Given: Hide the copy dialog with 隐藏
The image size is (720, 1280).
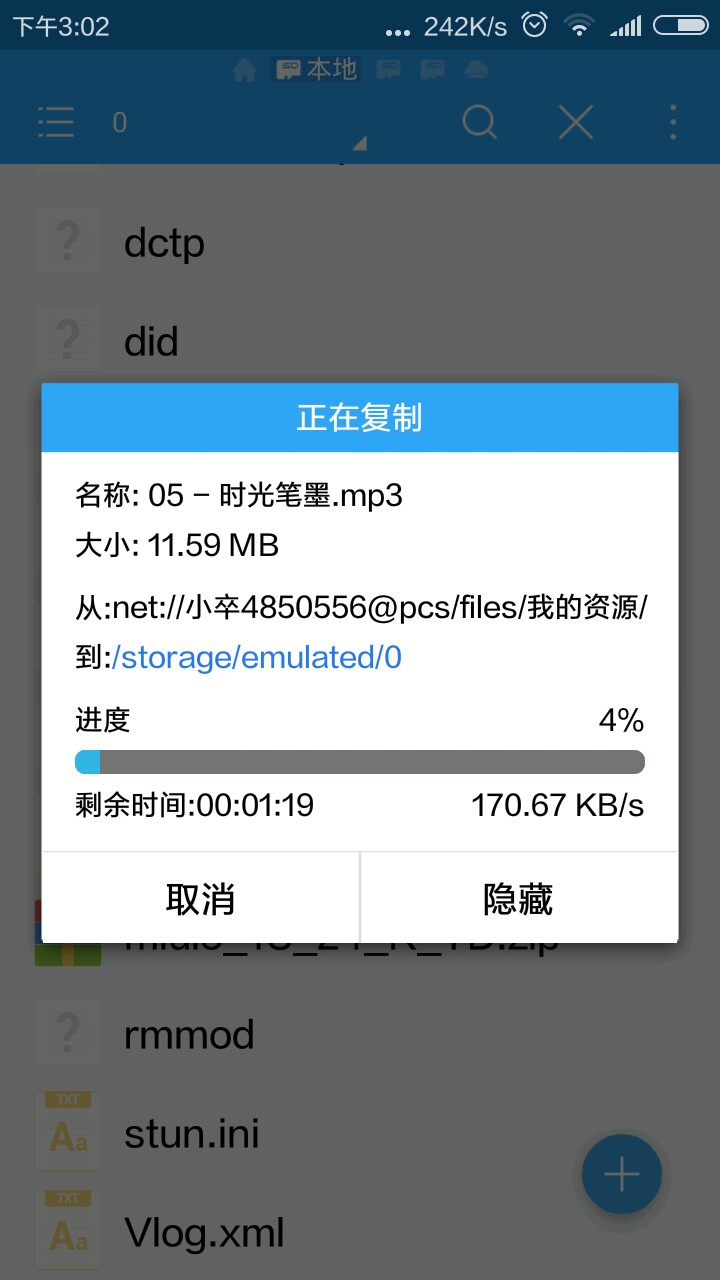Looking at the screenshot, I should click(518, 898).
